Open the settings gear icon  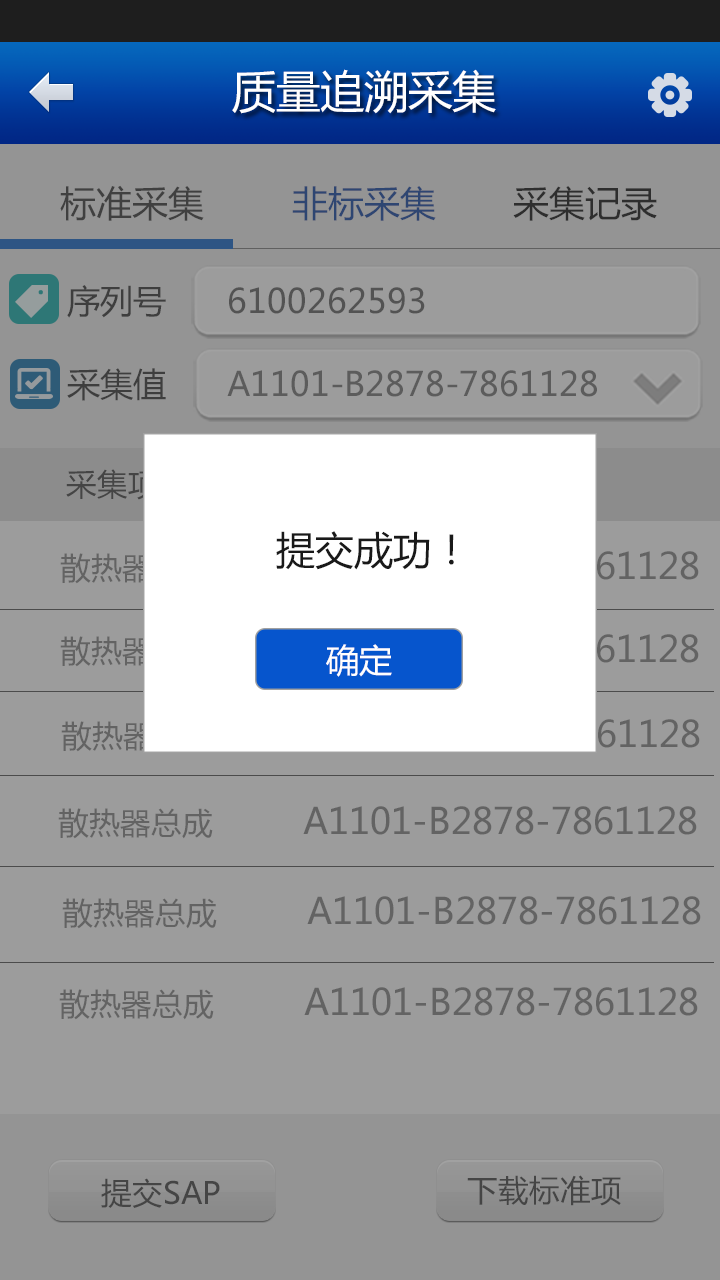[669, 95]
